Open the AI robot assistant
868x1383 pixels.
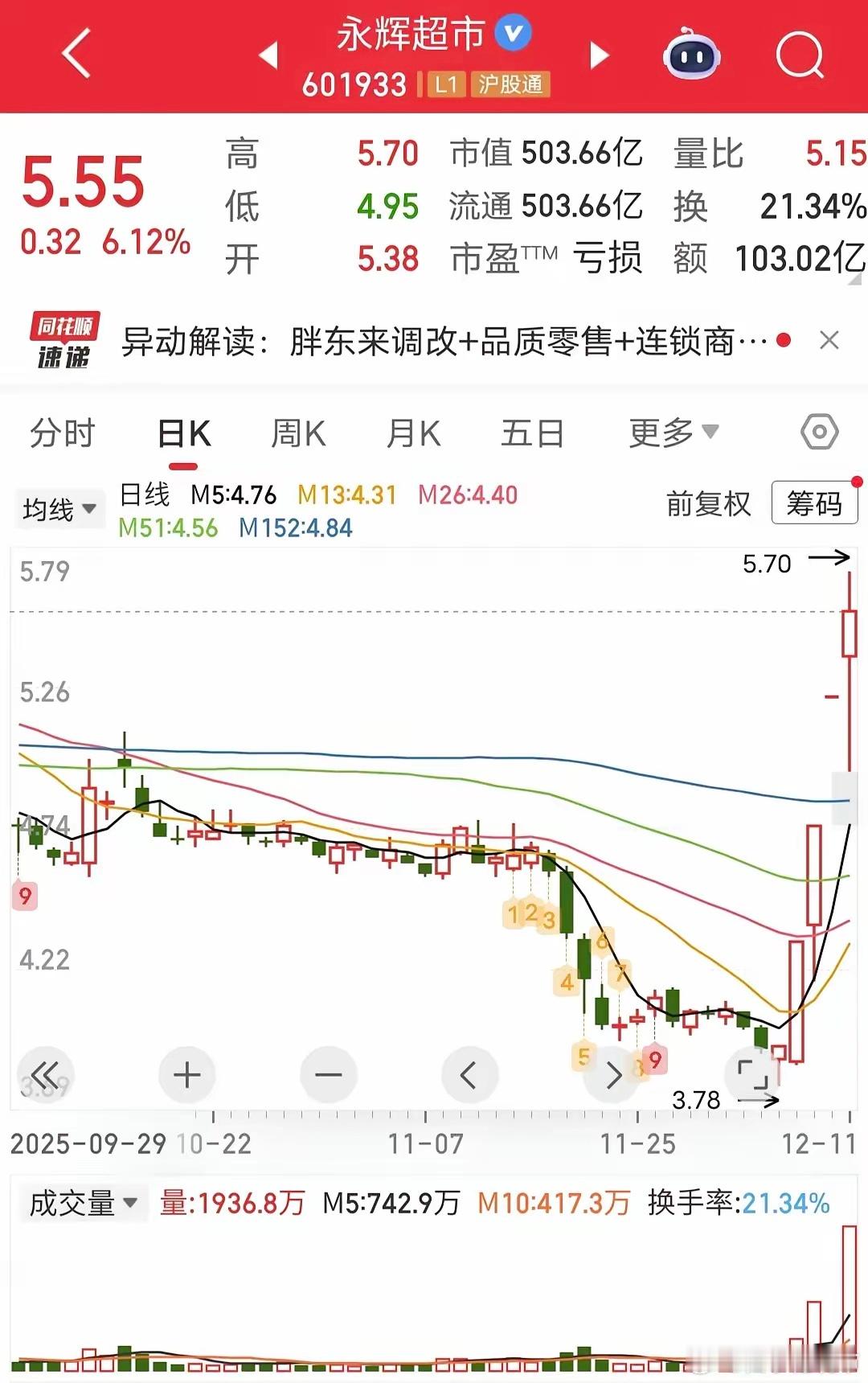(691, 55)
